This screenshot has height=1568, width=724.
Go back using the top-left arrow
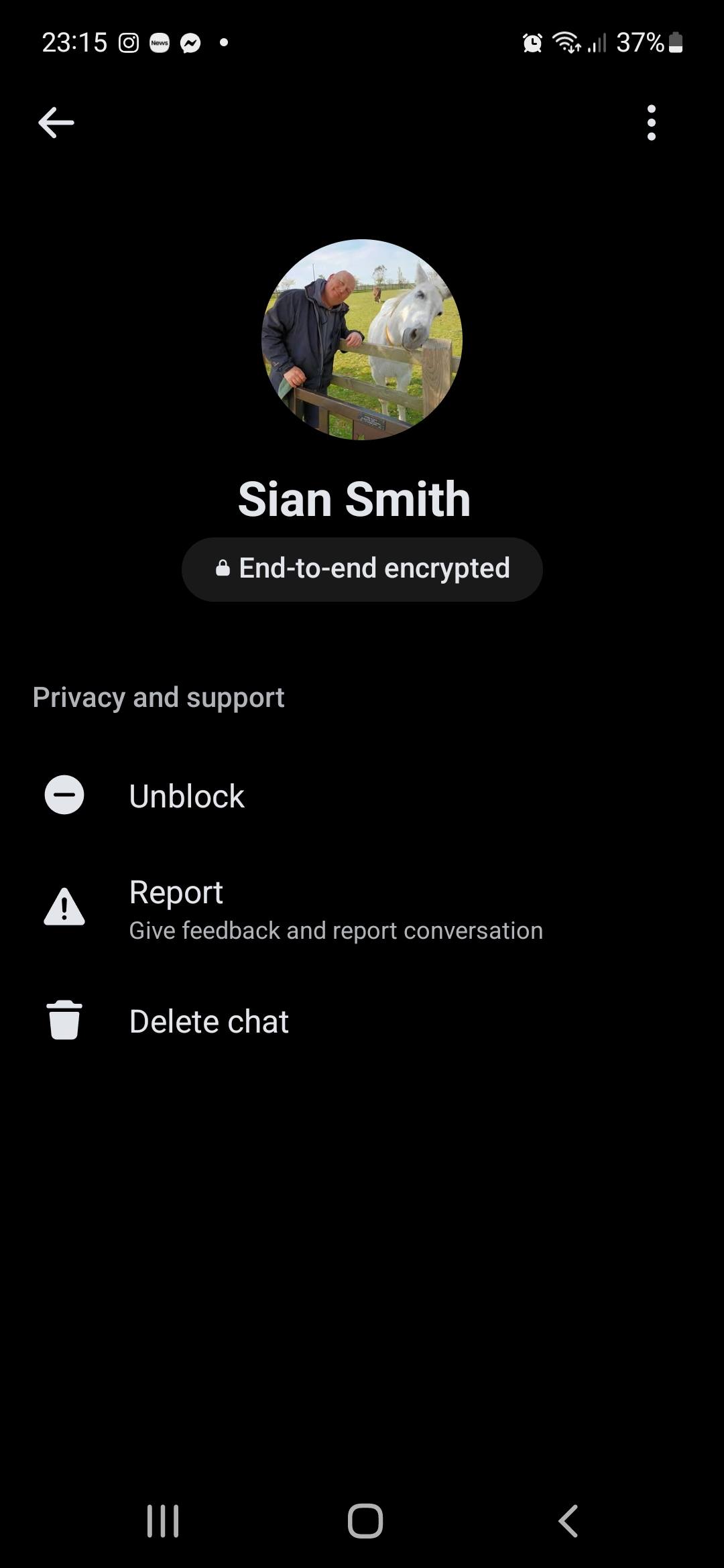coord(56,123)
